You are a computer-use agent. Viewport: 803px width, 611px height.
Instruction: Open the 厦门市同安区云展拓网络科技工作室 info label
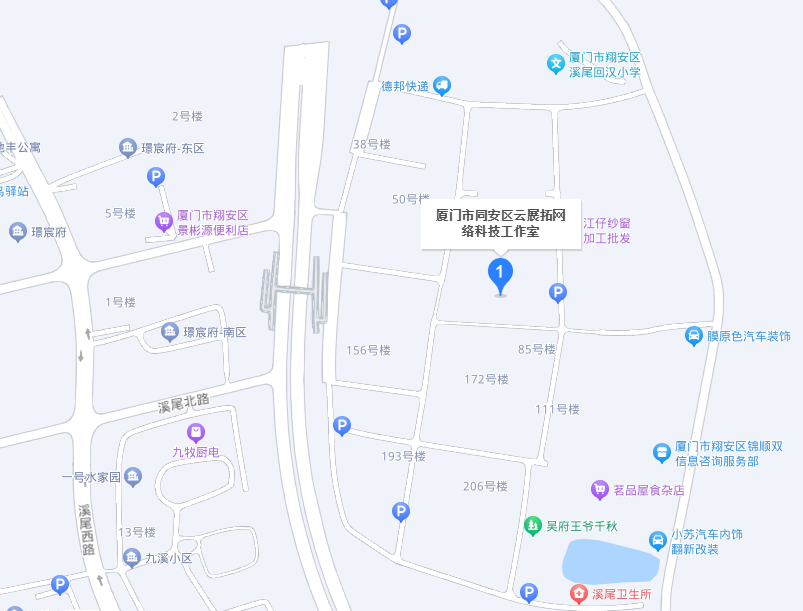tap(500, 223)
